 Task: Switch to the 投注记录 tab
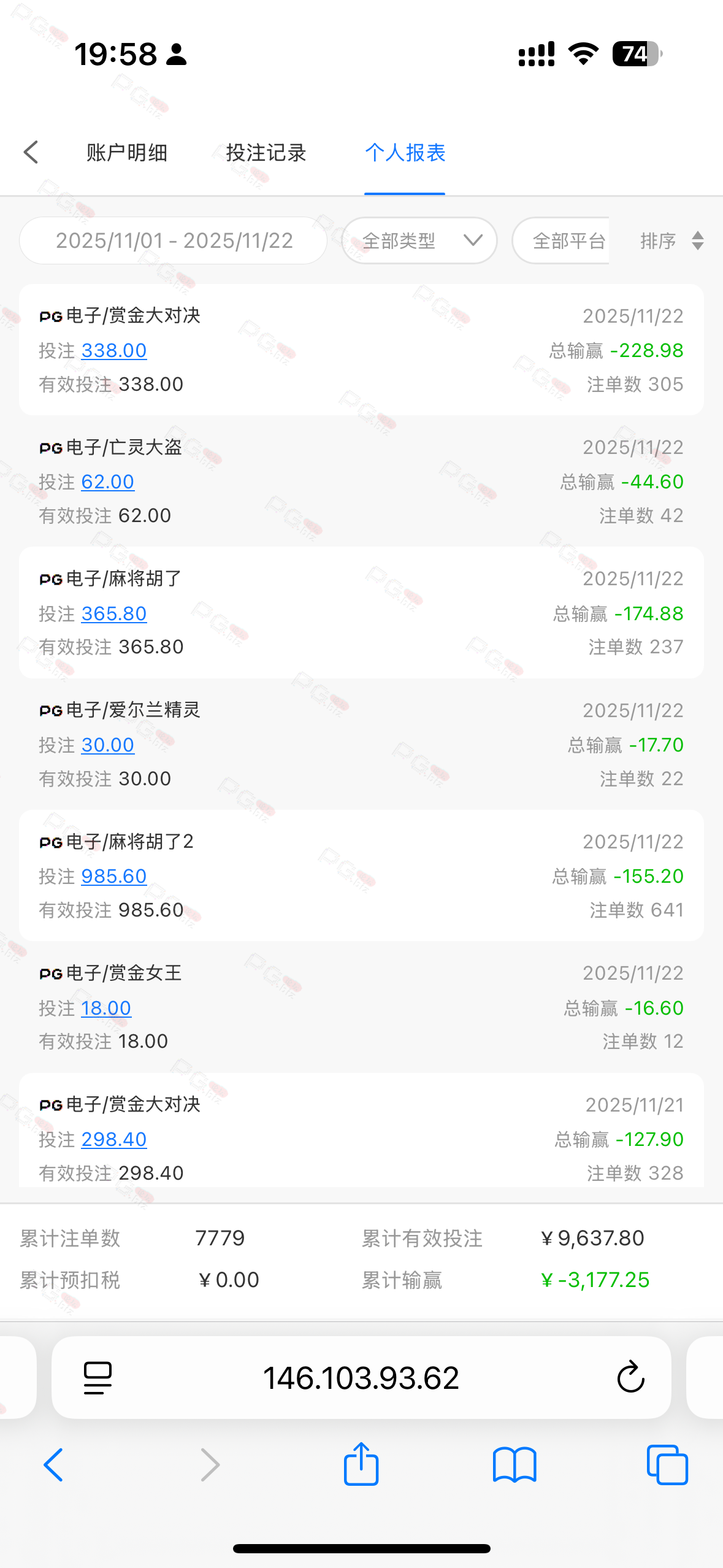tap(266, 153)
